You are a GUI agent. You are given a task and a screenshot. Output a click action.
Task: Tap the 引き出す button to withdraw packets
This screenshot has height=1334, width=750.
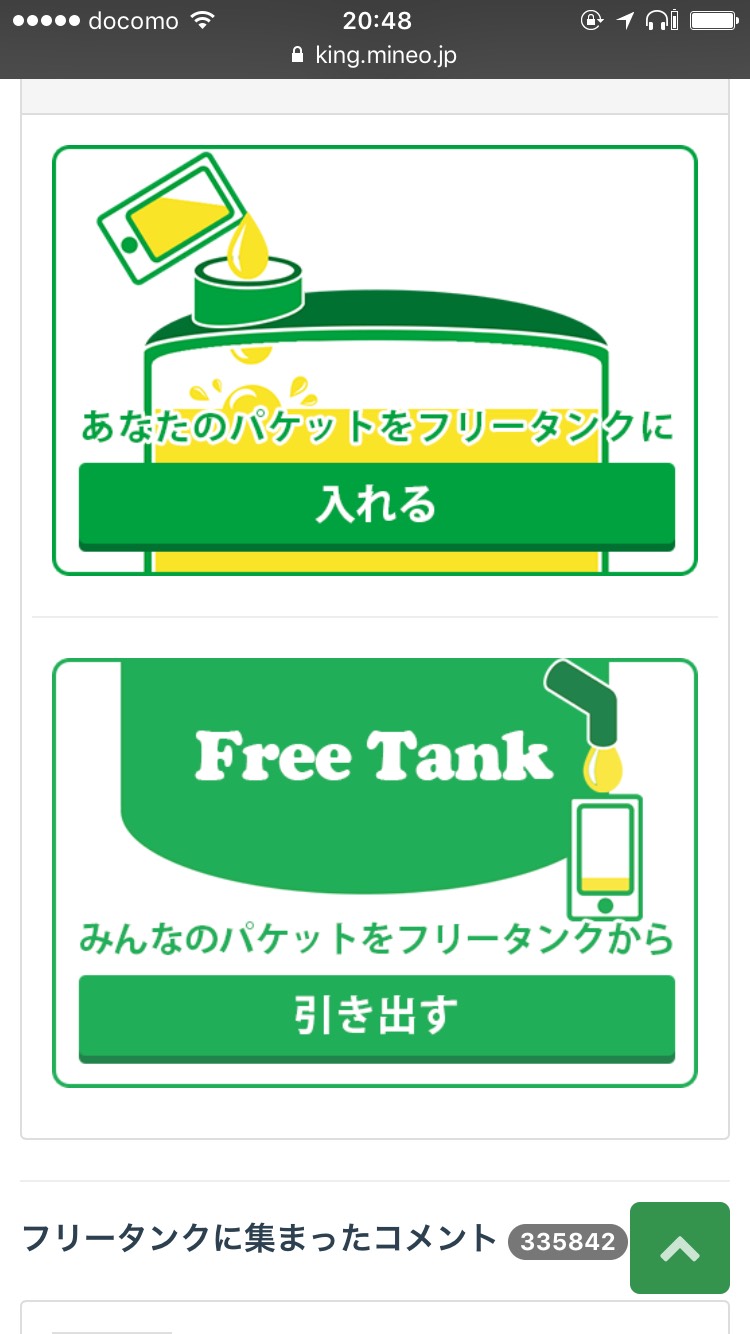pos(376,1017)
